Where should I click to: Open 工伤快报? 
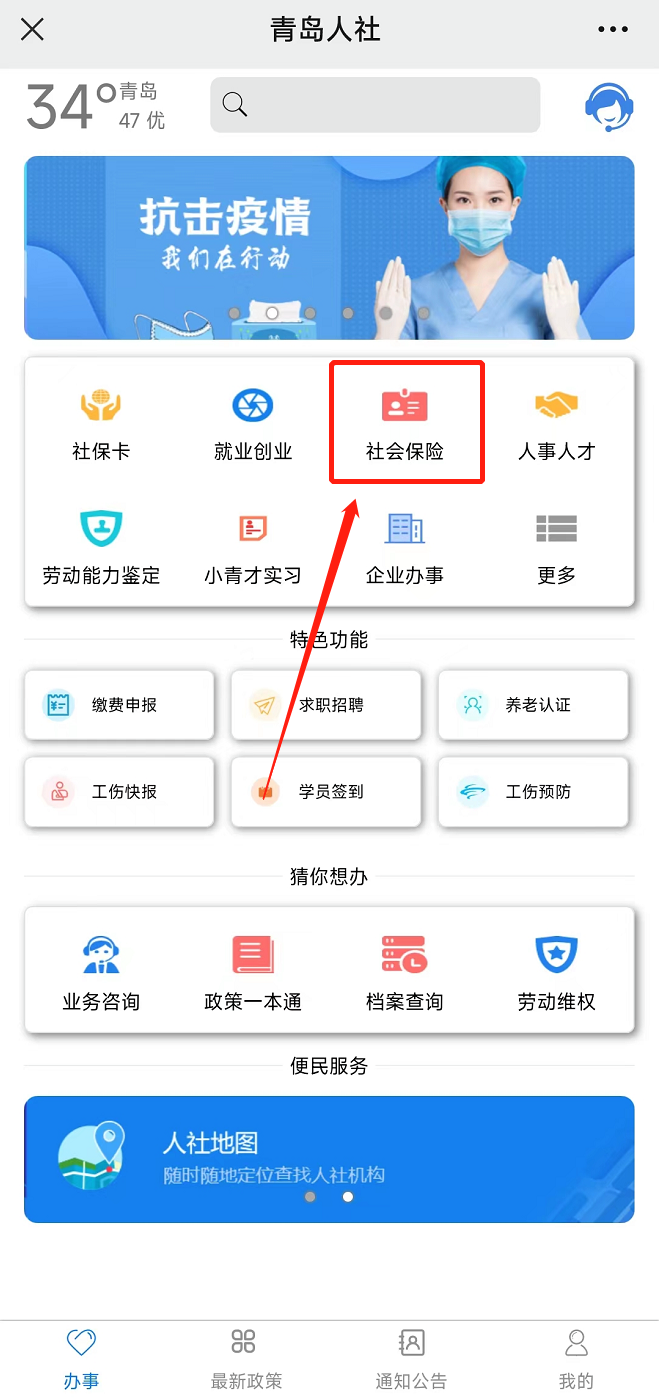[120, 792]
